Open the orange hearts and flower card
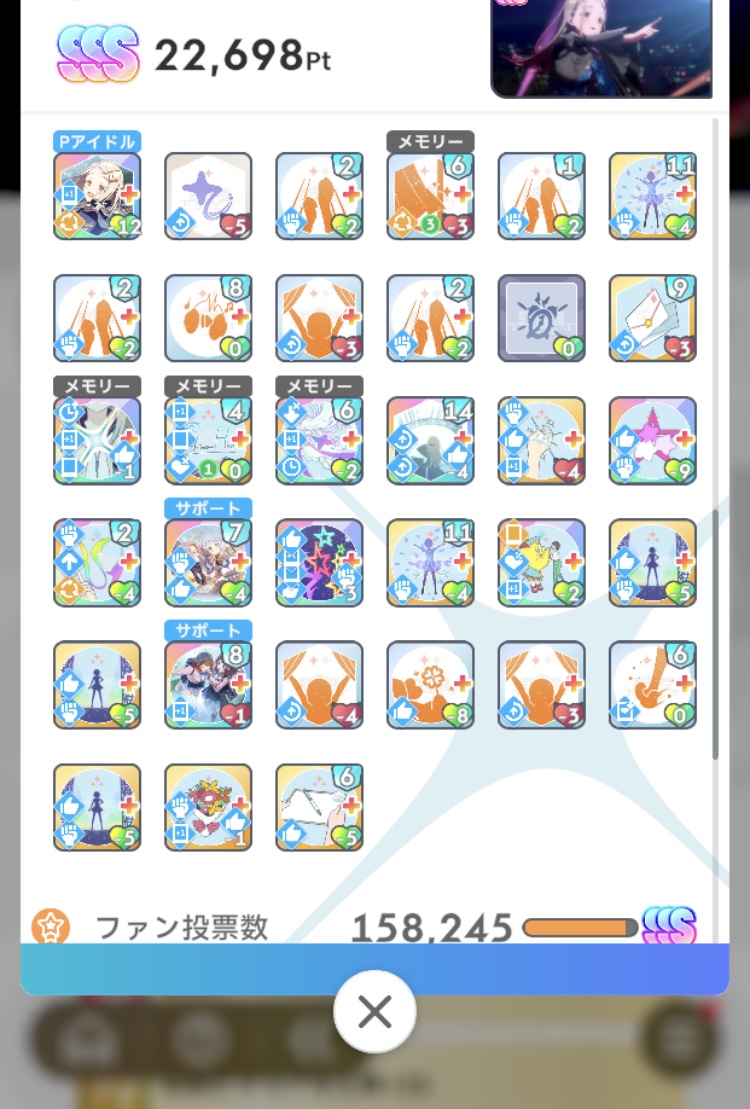750x1109 pixels. coord(430,685)
